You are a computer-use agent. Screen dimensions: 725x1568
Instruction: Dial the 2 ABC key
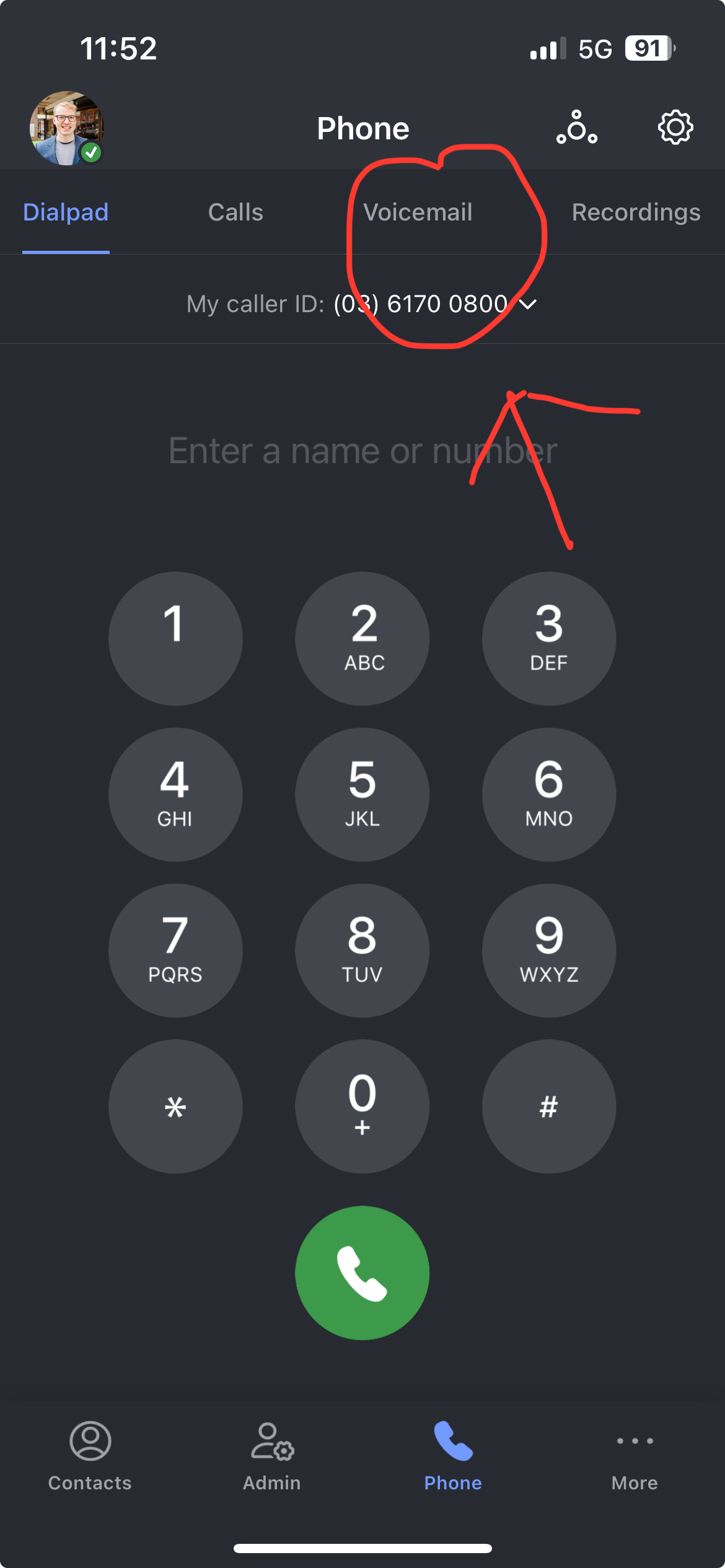click(362, 638)
